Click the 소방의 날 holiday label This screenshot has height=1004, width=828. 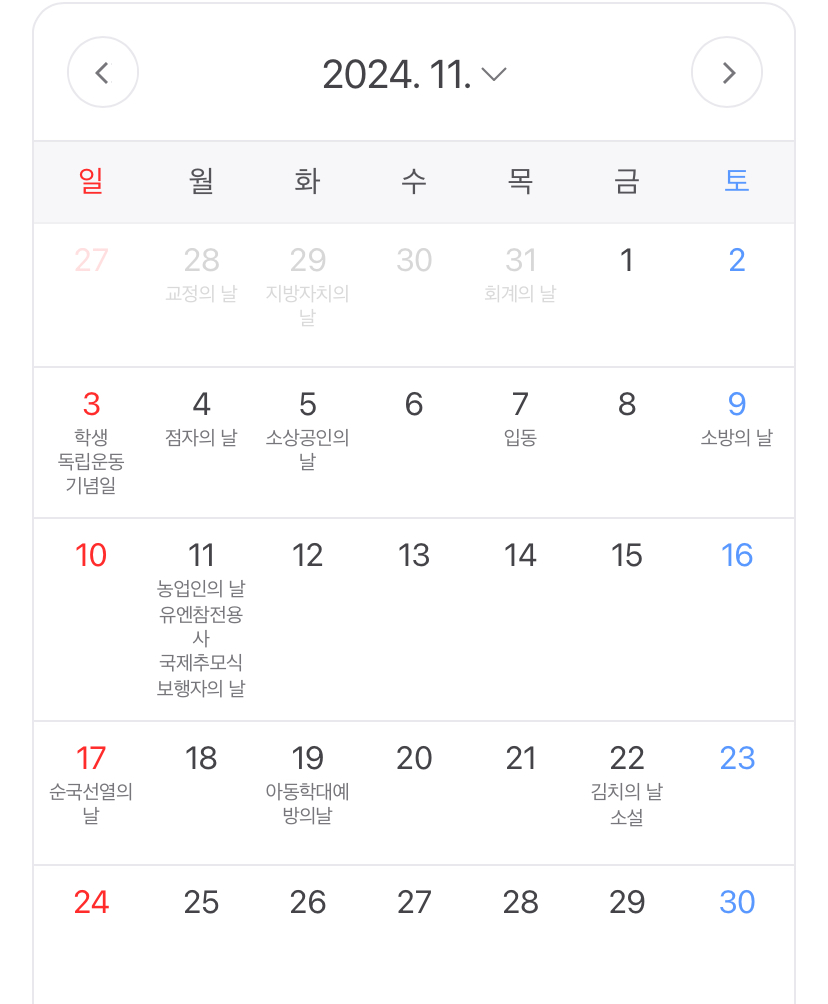click(x=736, y=437)
